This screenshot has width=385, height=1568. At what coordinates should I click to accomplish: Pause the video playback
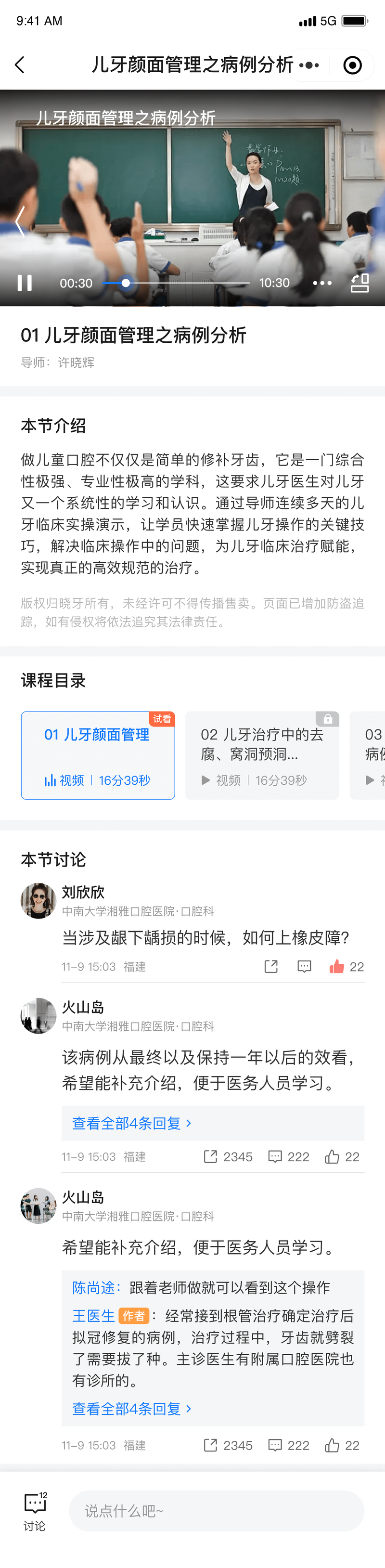[25, 283]
